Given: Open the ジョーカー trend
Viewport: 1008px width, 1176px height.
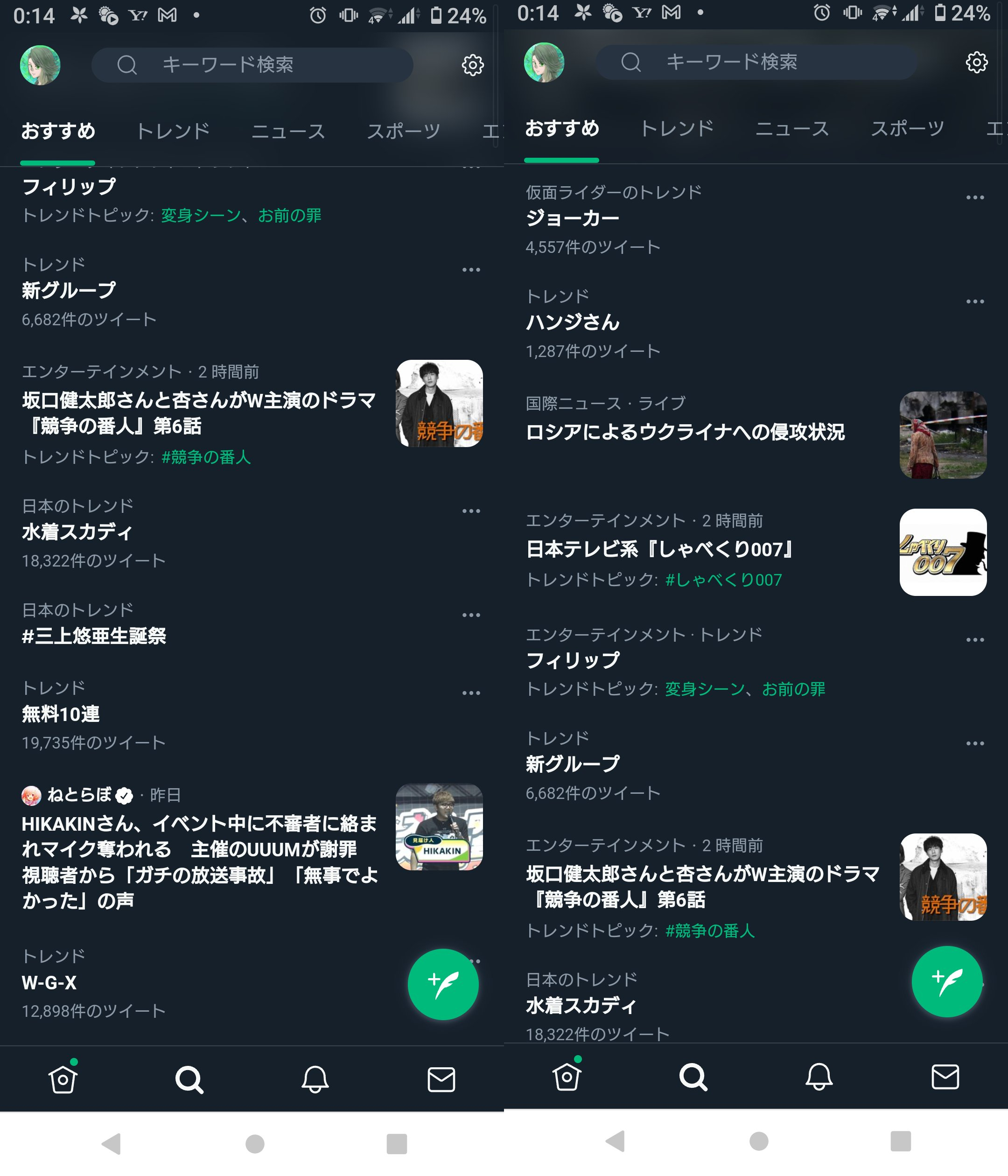Looking at the screenshot, I should point(572,218).
